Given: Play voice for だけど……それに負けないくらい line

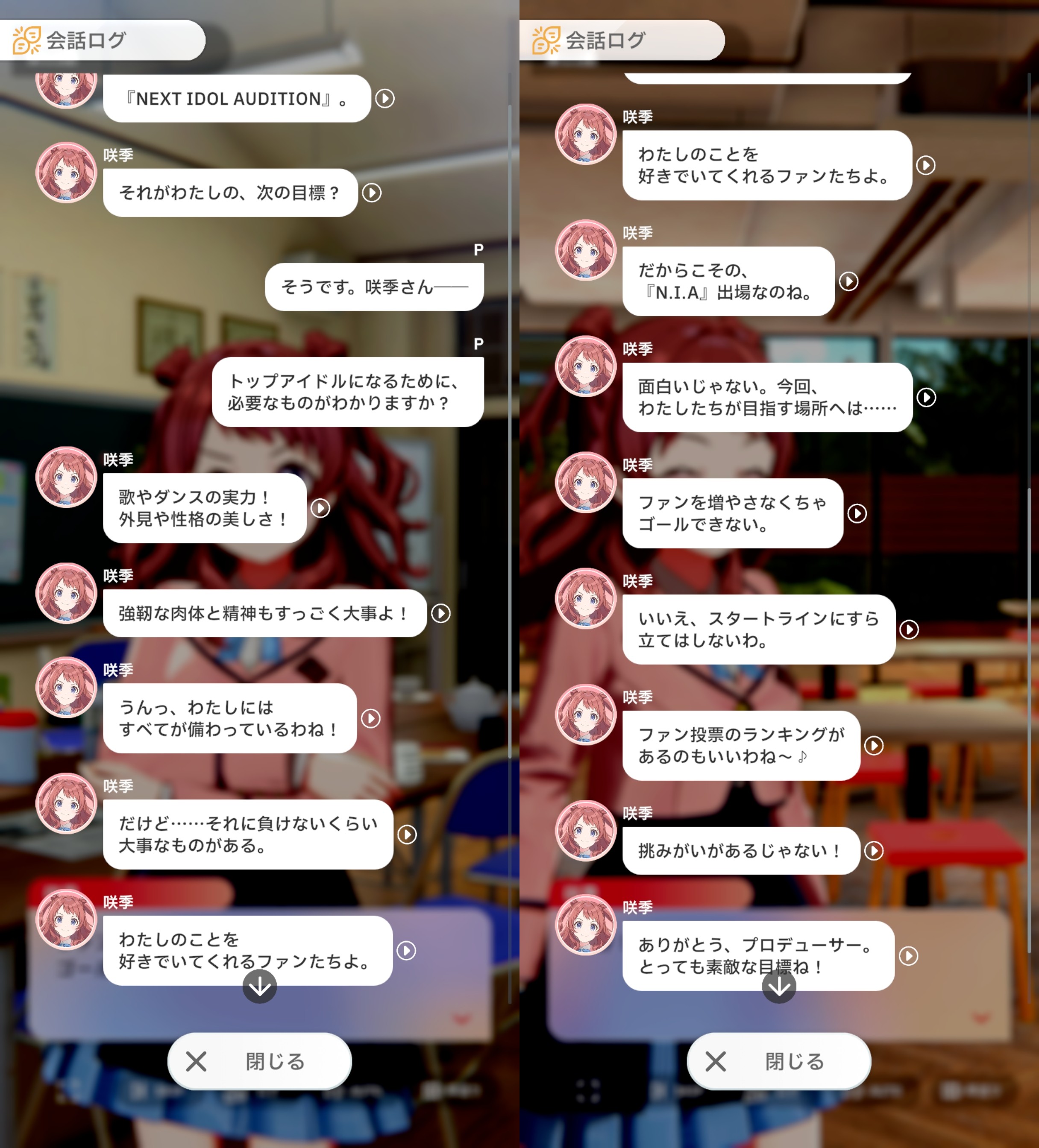Looking at the screenshot, I should [407, 835].
